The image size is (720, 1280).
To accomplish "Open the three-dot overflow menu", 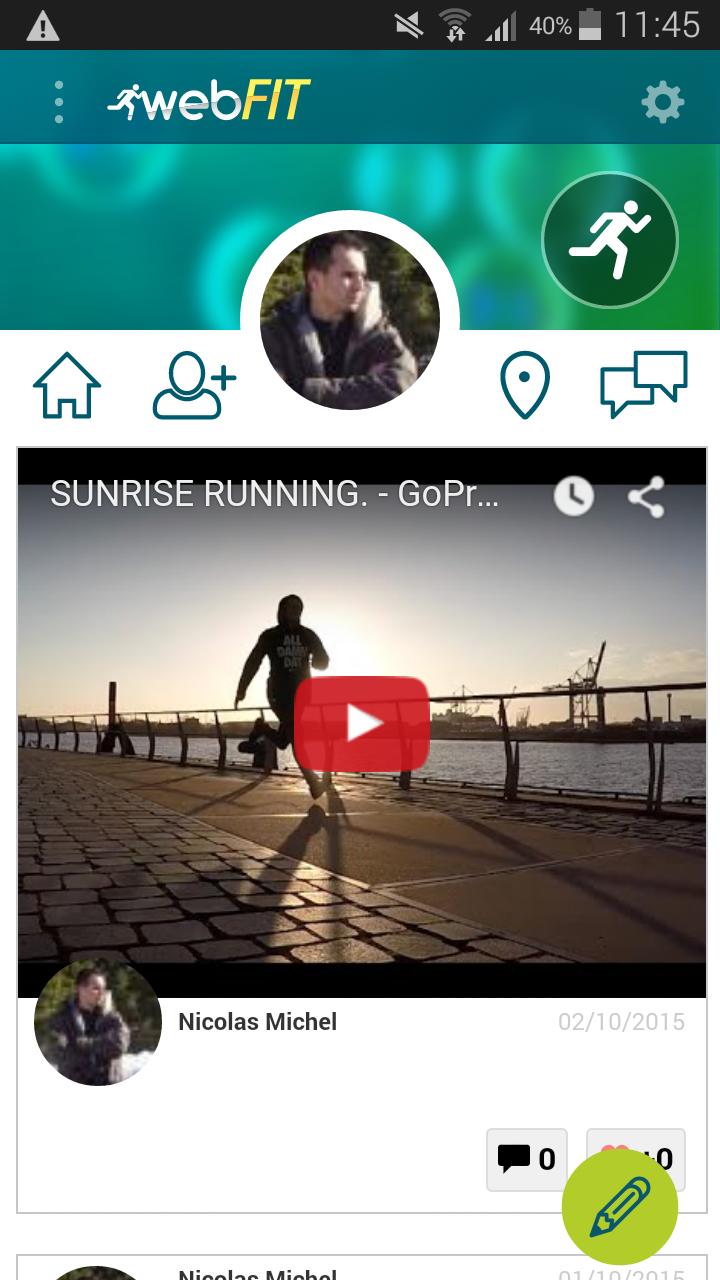I will (59, 102).
